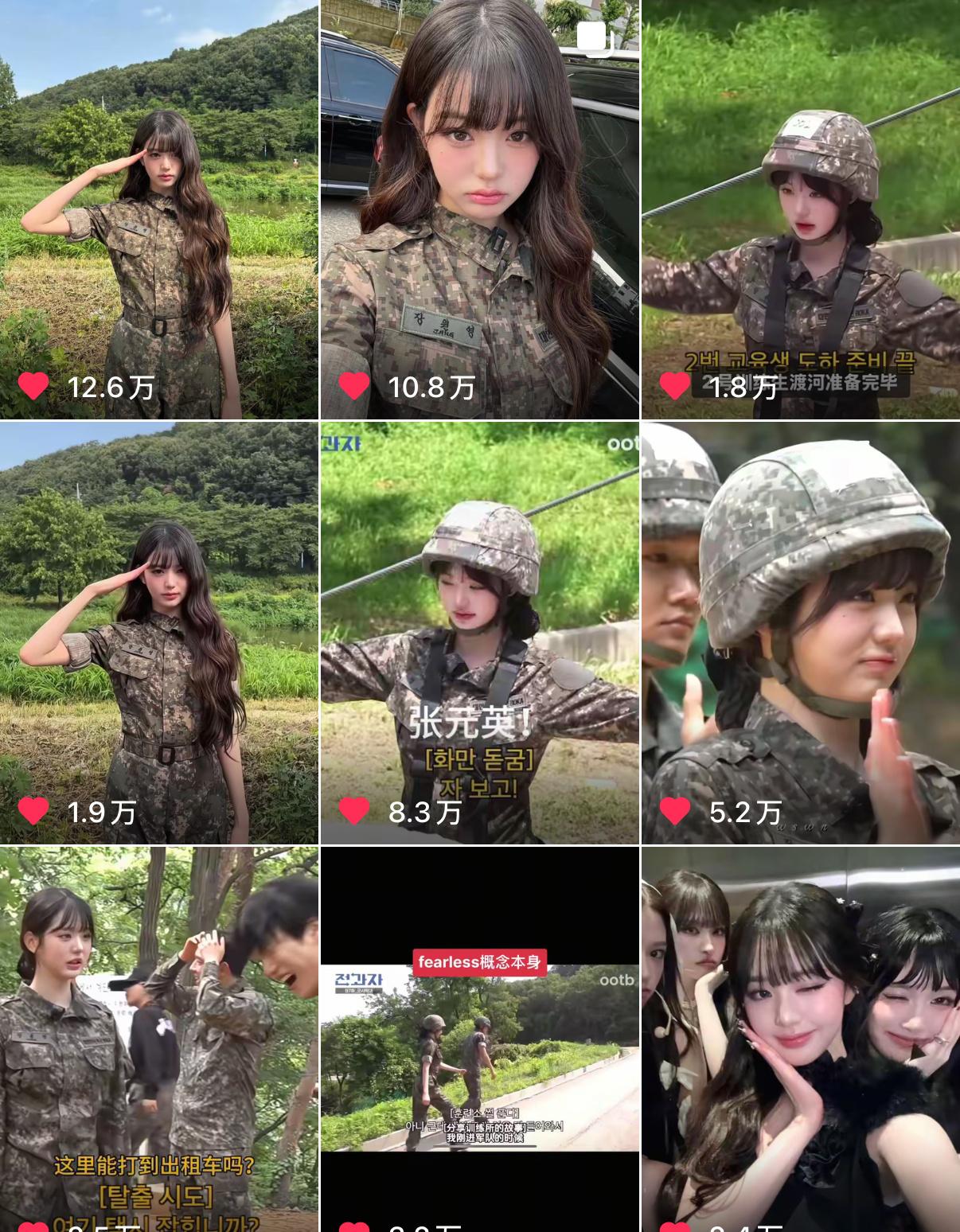This screenshot has height=1232, width=960.
Task: Open the saluting video with 1.9万 likes
Action: (x=159, y=633)
